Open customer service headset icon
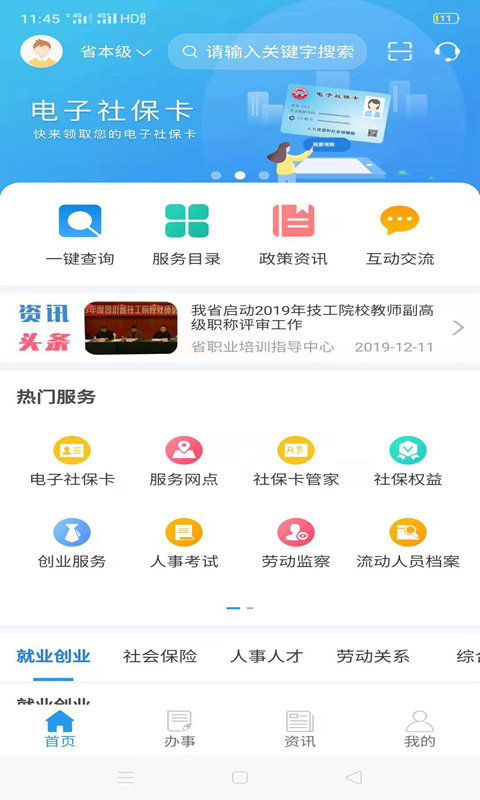 point(447,51)
